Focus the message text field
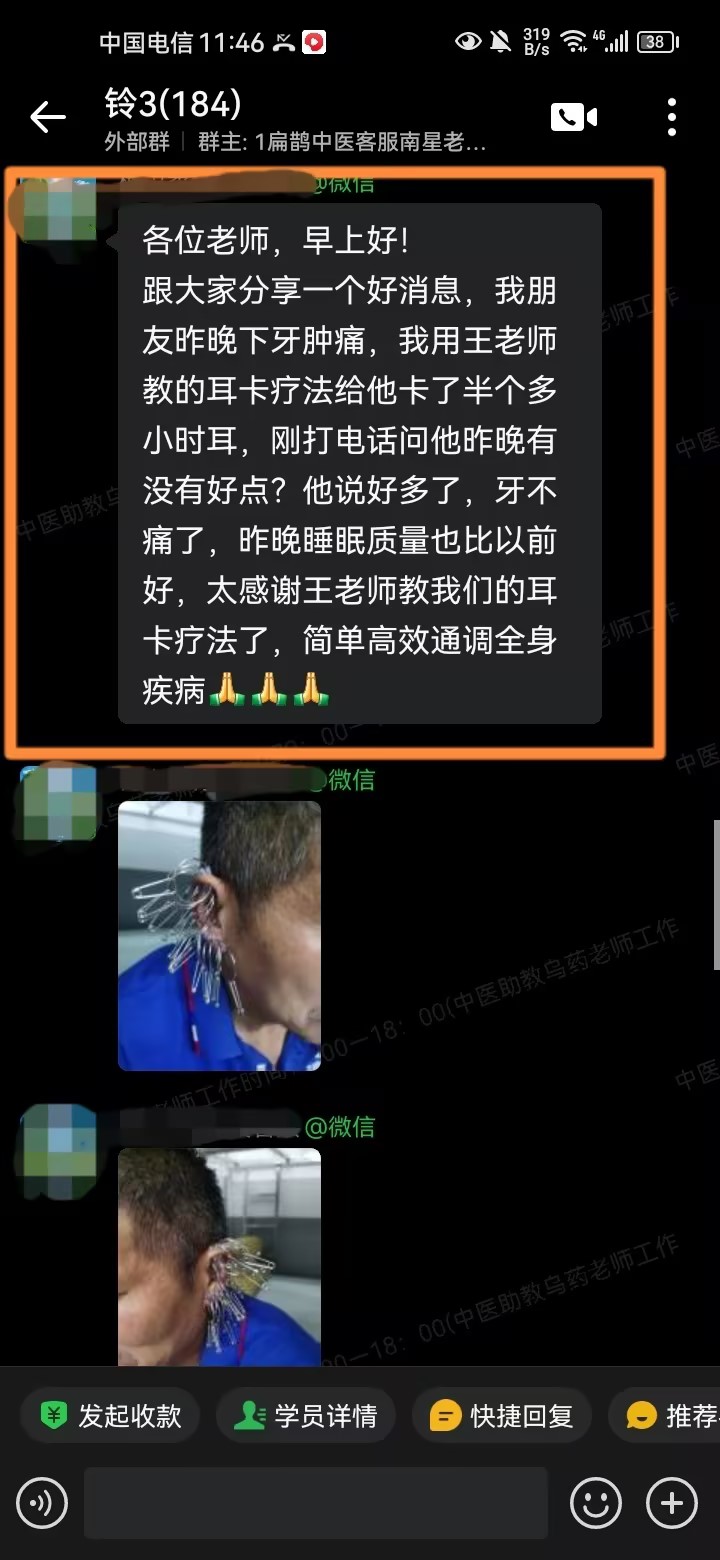 coord(315,1503)
